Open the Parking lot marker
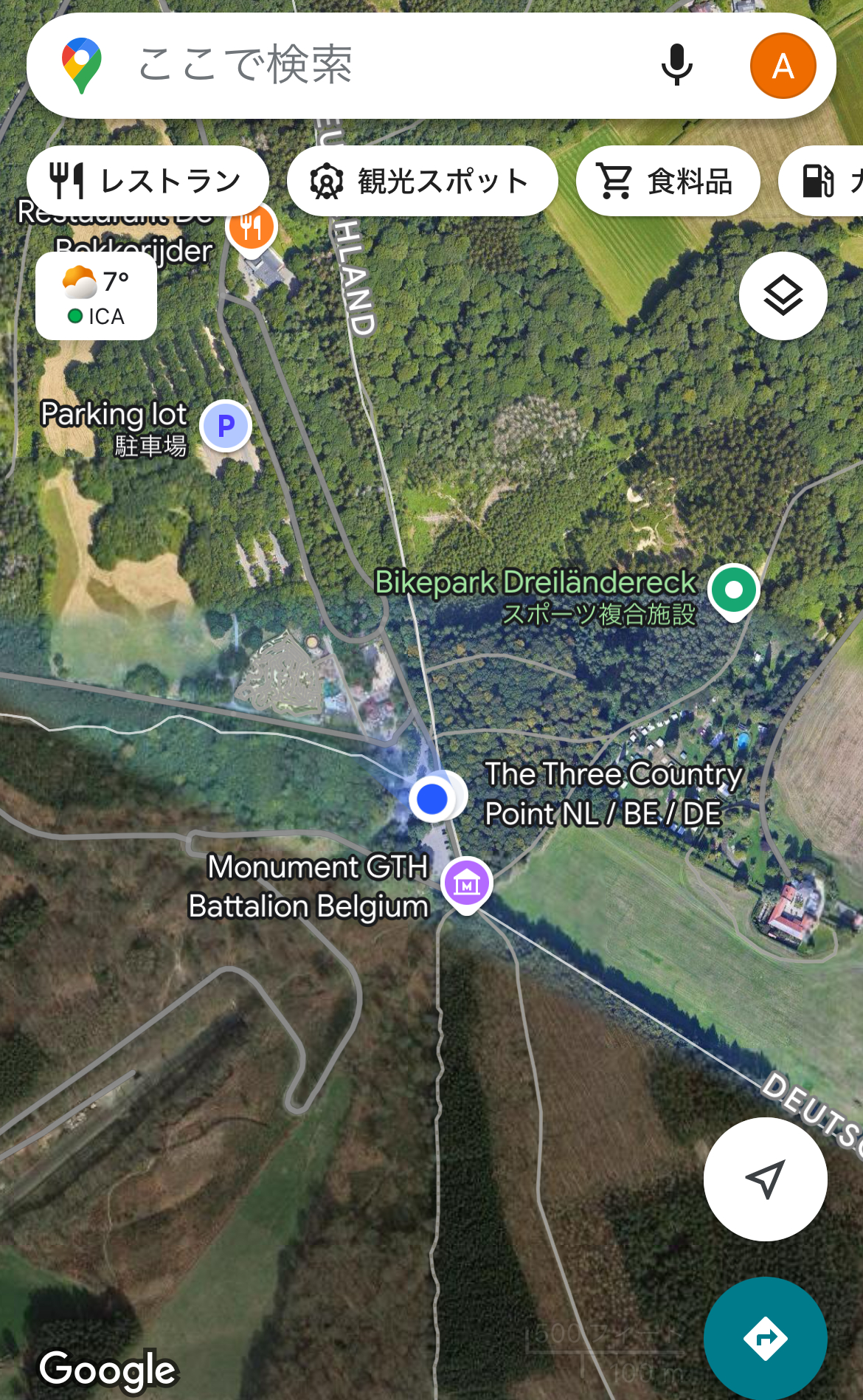The image size is (863, 1400). coord(226,426)
